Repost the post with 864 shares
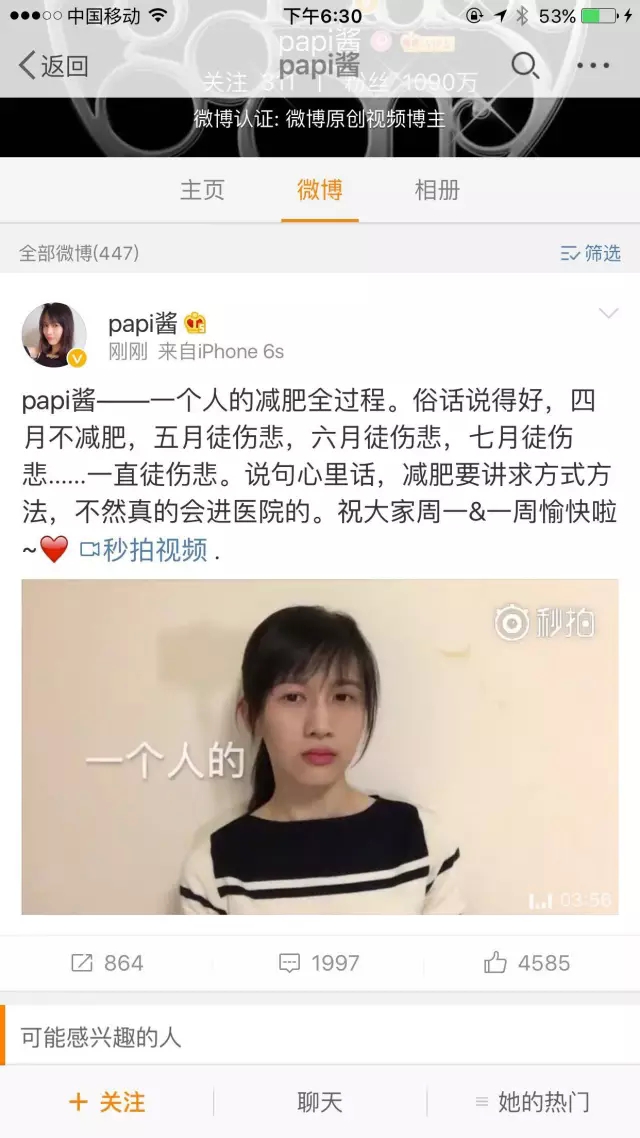640x1138 pixels. coord(107,962)
